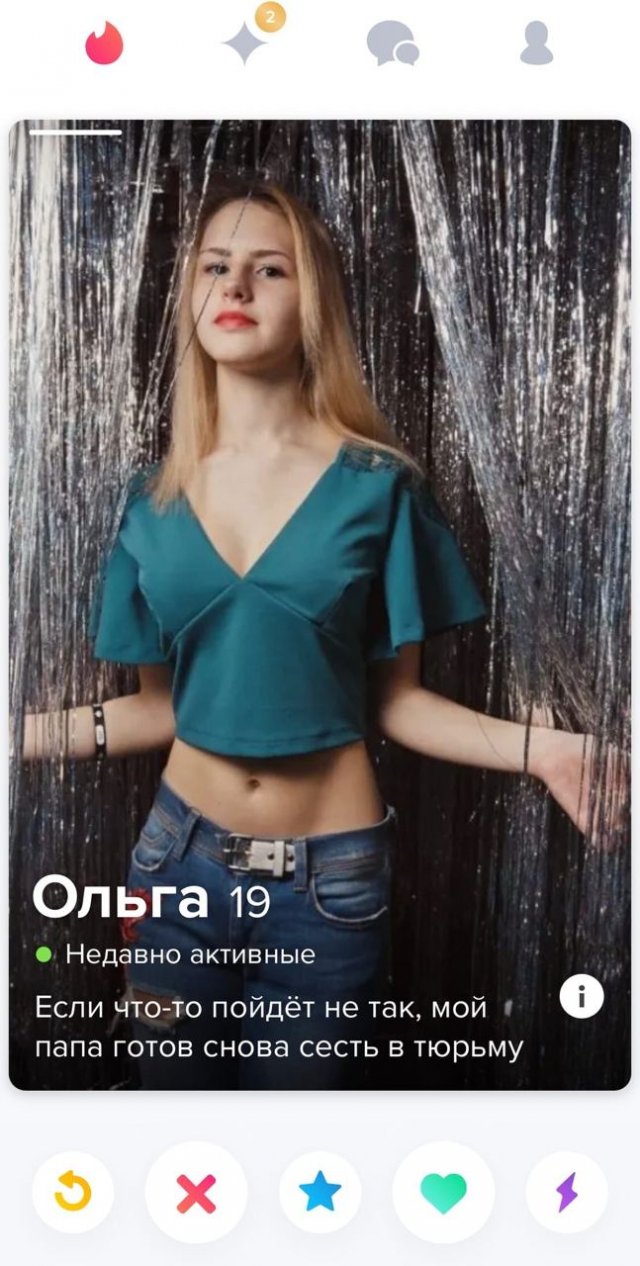This screenshot has height=1266, width=640.
Task: Open the Tinder flame home tab
Action: [104, 44]
